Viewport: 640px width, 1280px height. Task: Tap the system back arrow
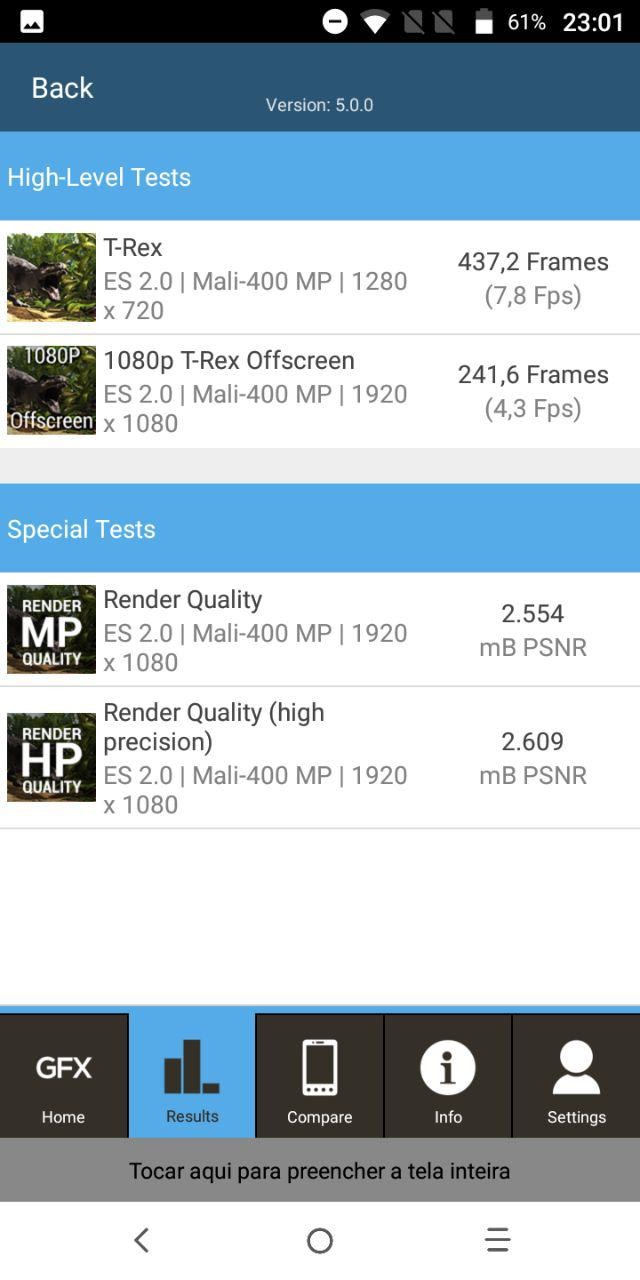click(x=141, y=1241)
